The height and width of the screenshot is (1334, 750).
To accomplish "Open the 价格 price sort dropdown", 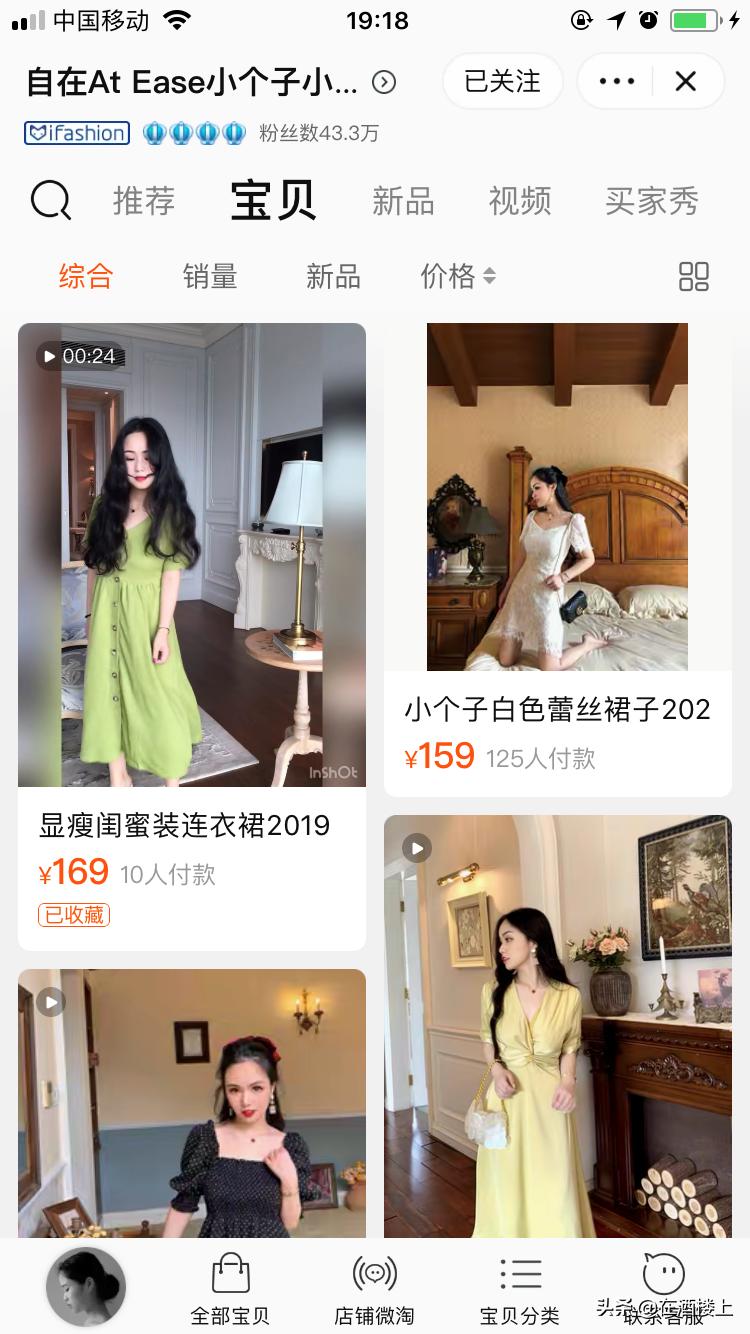I will click(458, 277).
